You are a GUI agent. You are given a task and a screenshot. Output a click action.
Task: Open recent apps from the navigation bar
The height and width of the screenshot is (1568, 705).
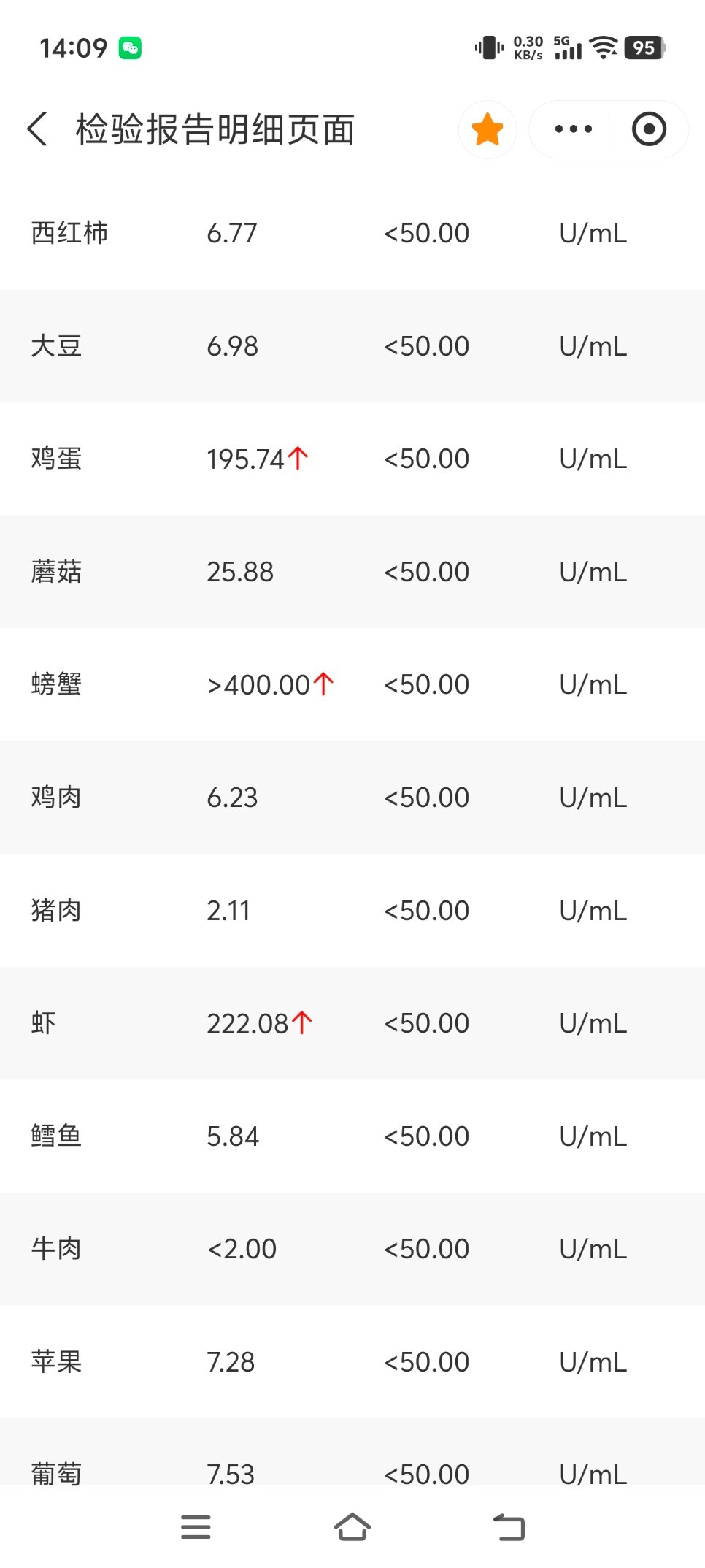tap(196, 1527)
